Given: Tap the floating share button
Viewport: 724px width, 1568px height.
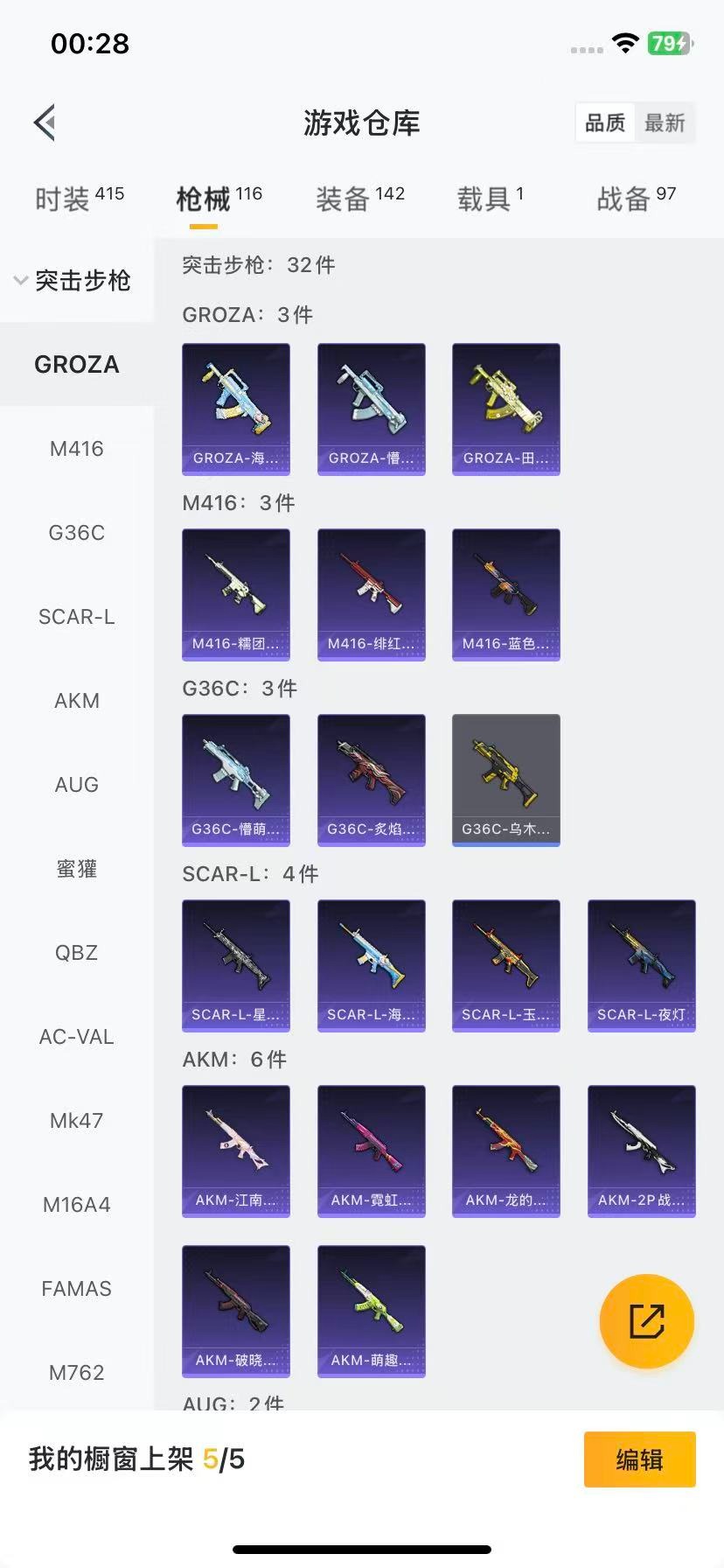Looking at the screenshot, I should (646, 1320).
